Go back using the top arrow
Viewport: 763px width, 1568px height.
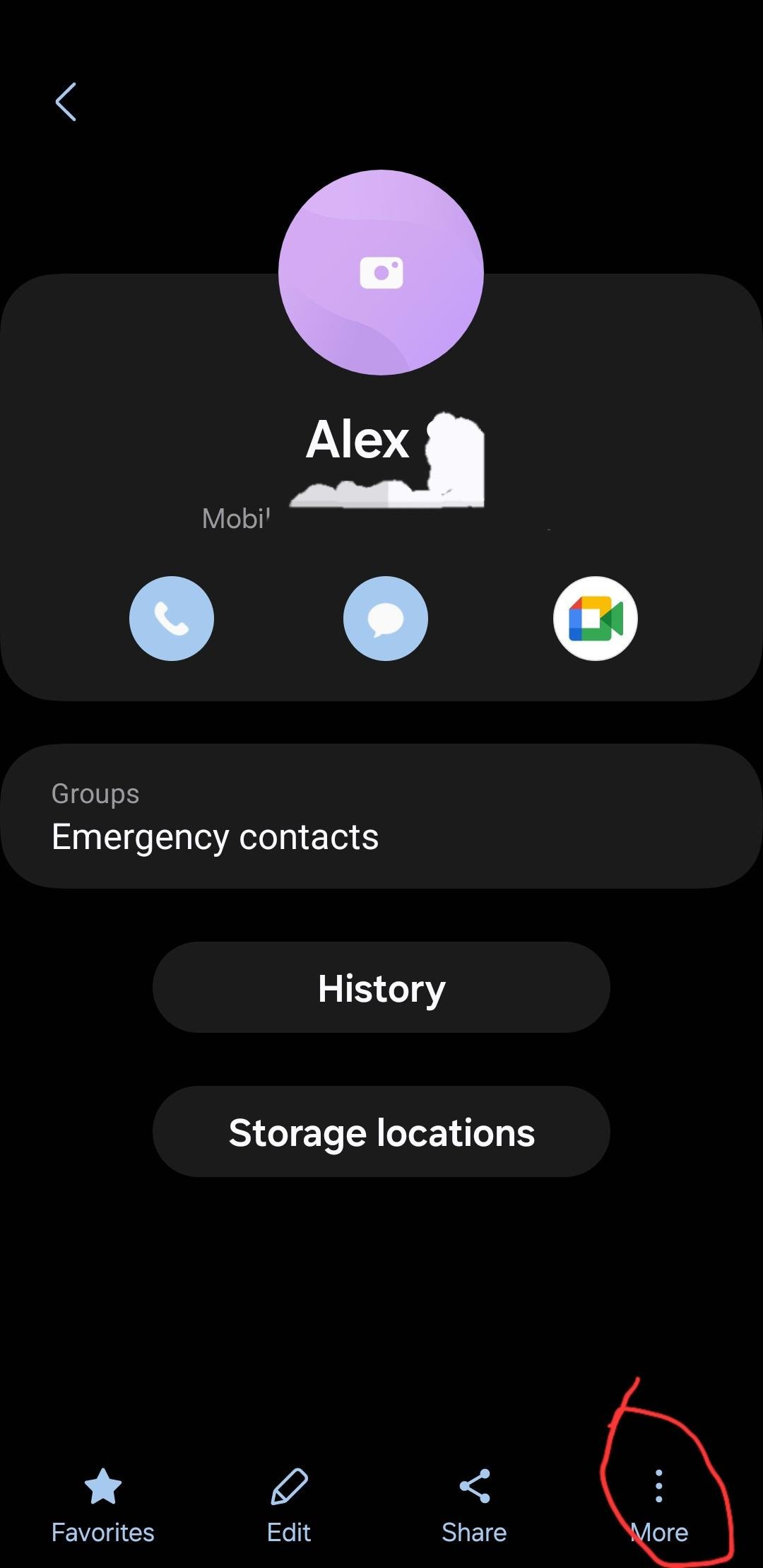66,102
